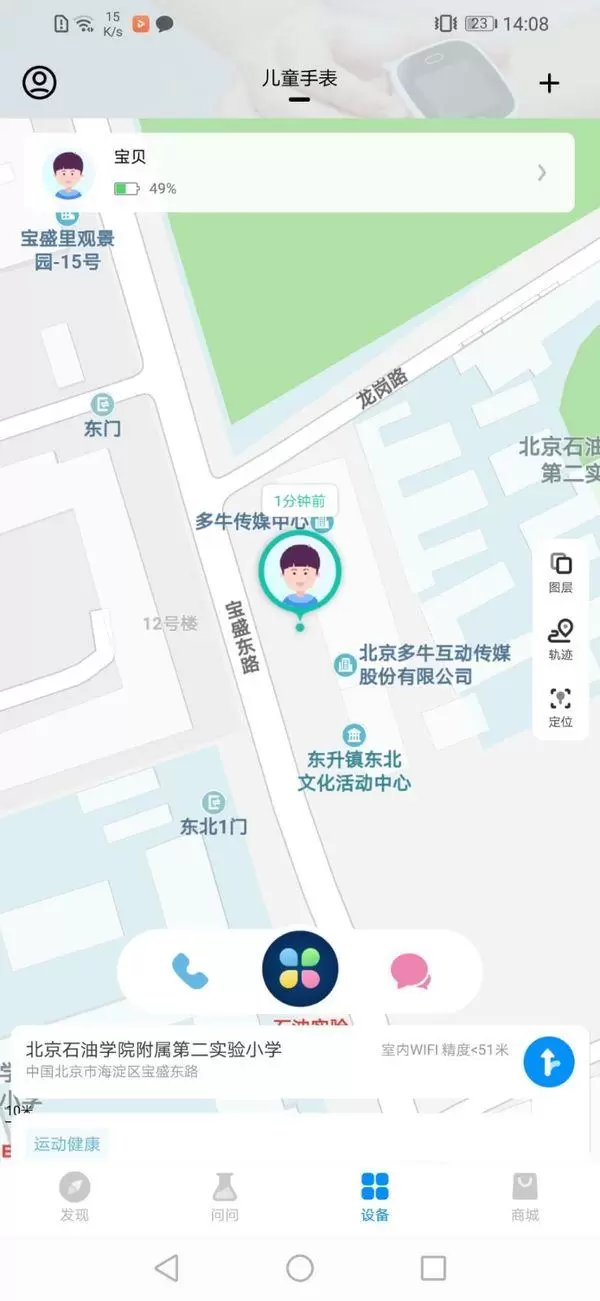This screenshot has height=1301, width=600.
Task: Add a new device with plus icon
Action: (549, 83)
